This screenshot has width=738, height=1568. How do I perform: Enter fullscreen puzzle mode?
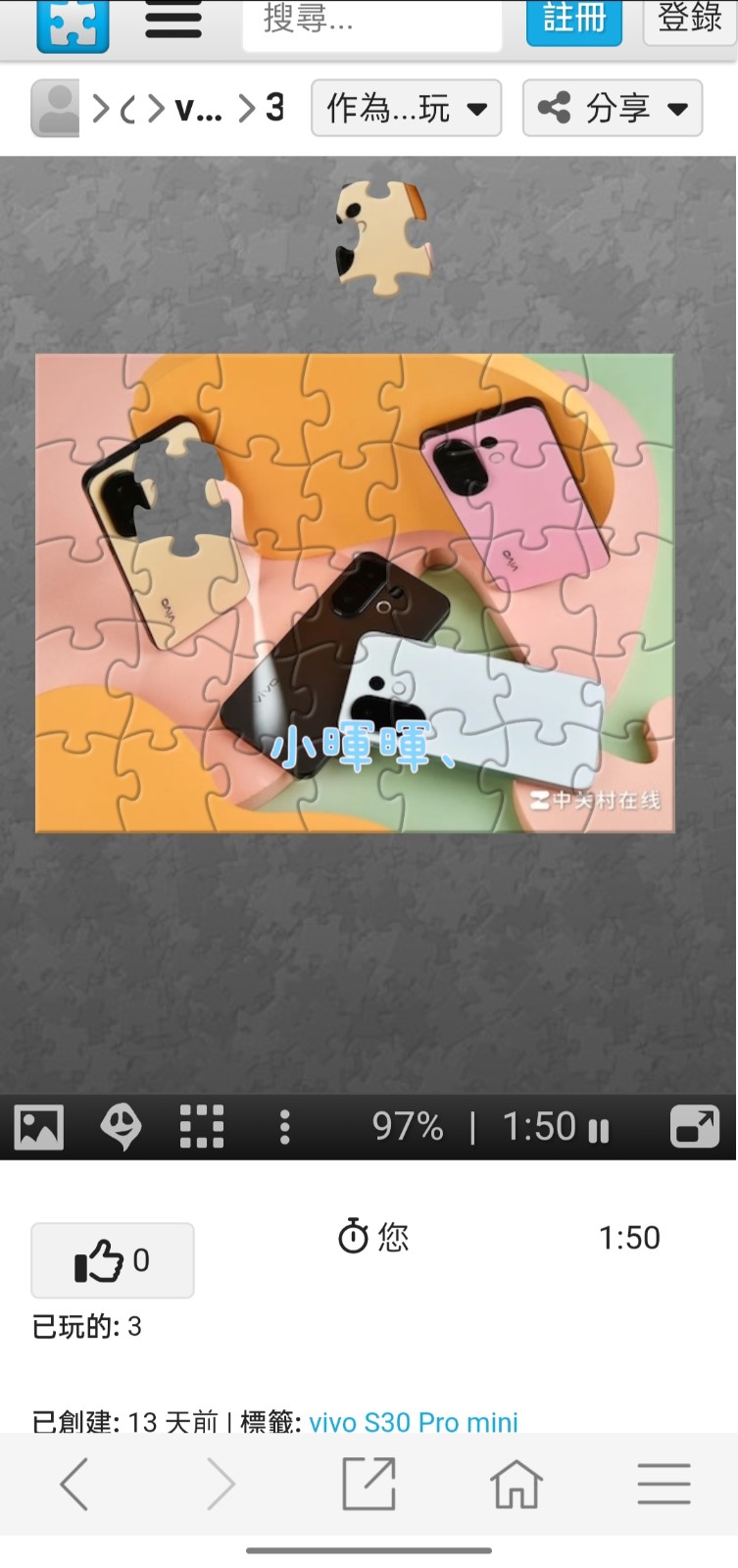point(695,1127)
